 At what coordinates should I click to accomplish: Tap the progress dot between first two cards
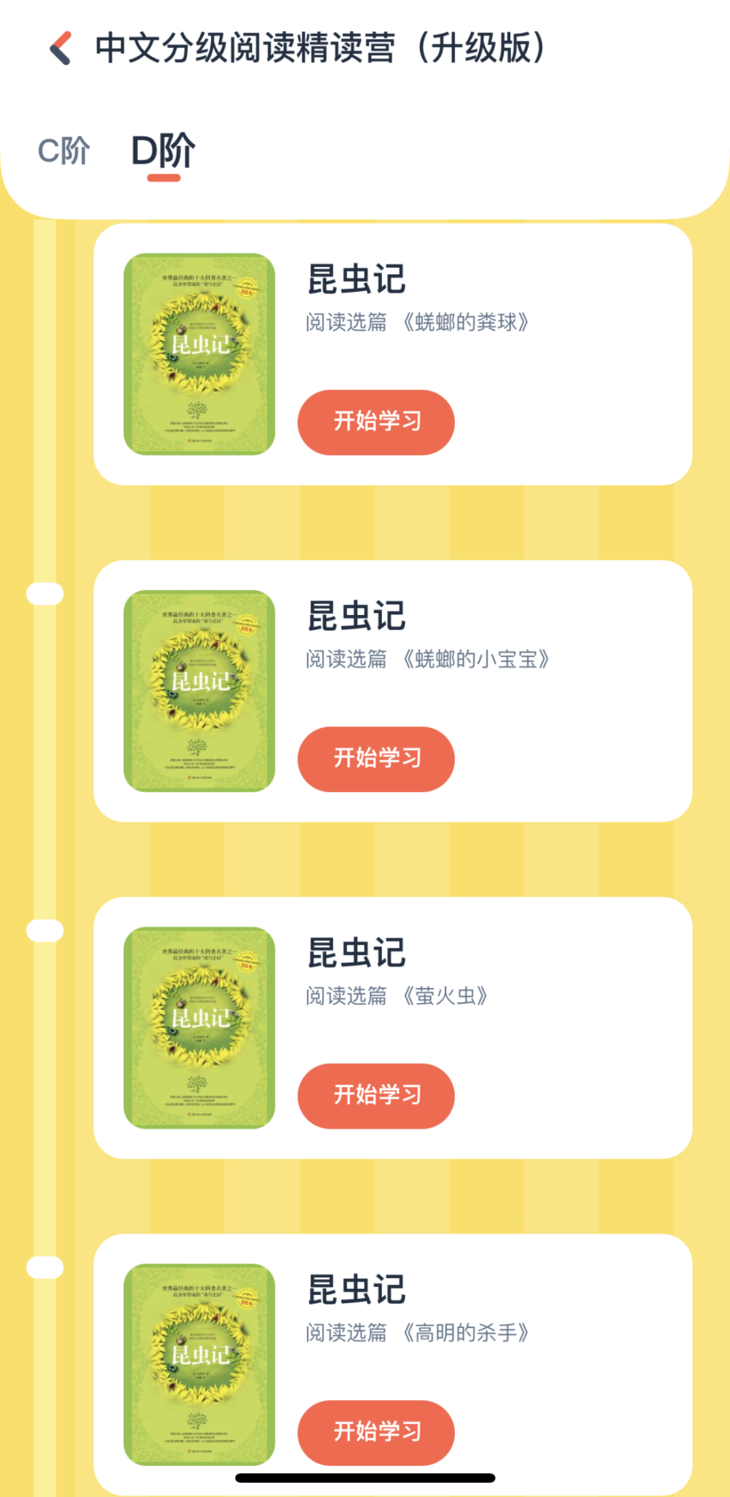(44, 592)
